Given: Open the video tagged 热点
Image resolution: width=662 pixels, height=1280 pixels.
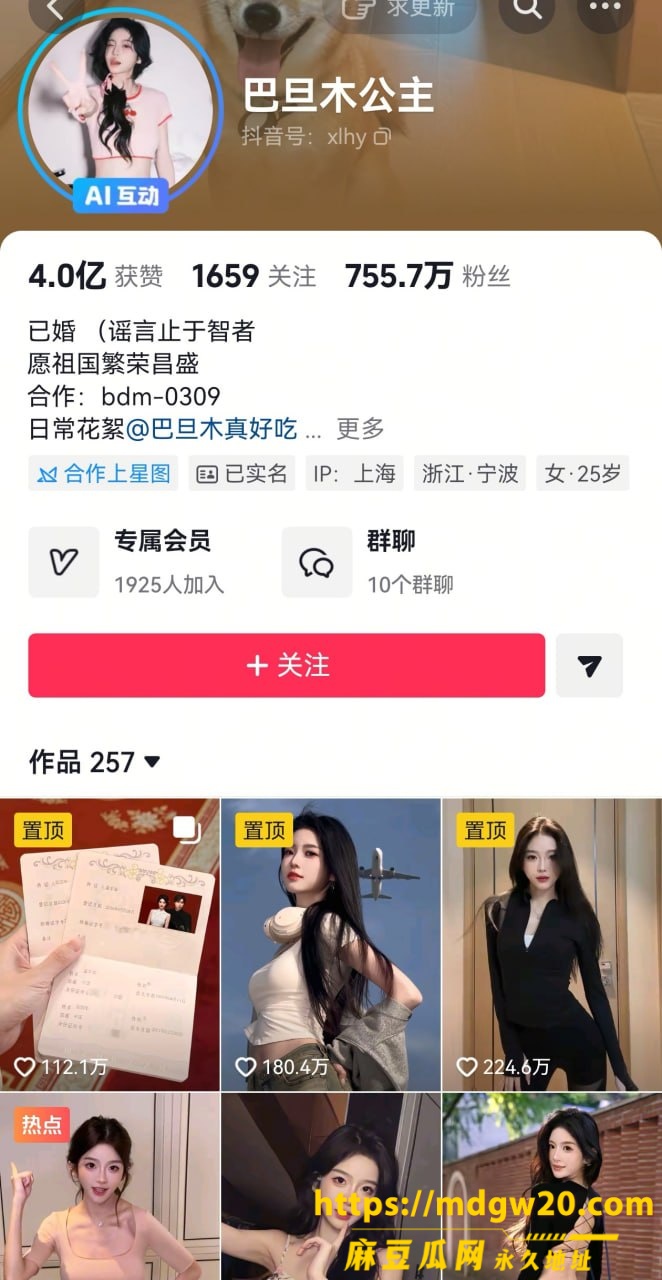Looking at the screenshot, I should point(109,1186).
